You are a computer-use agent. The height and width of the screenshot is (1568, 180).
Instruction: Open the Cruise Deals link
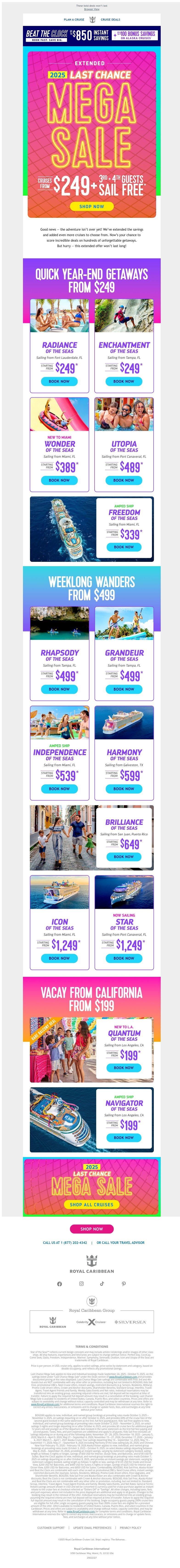[x=110, y=19]
